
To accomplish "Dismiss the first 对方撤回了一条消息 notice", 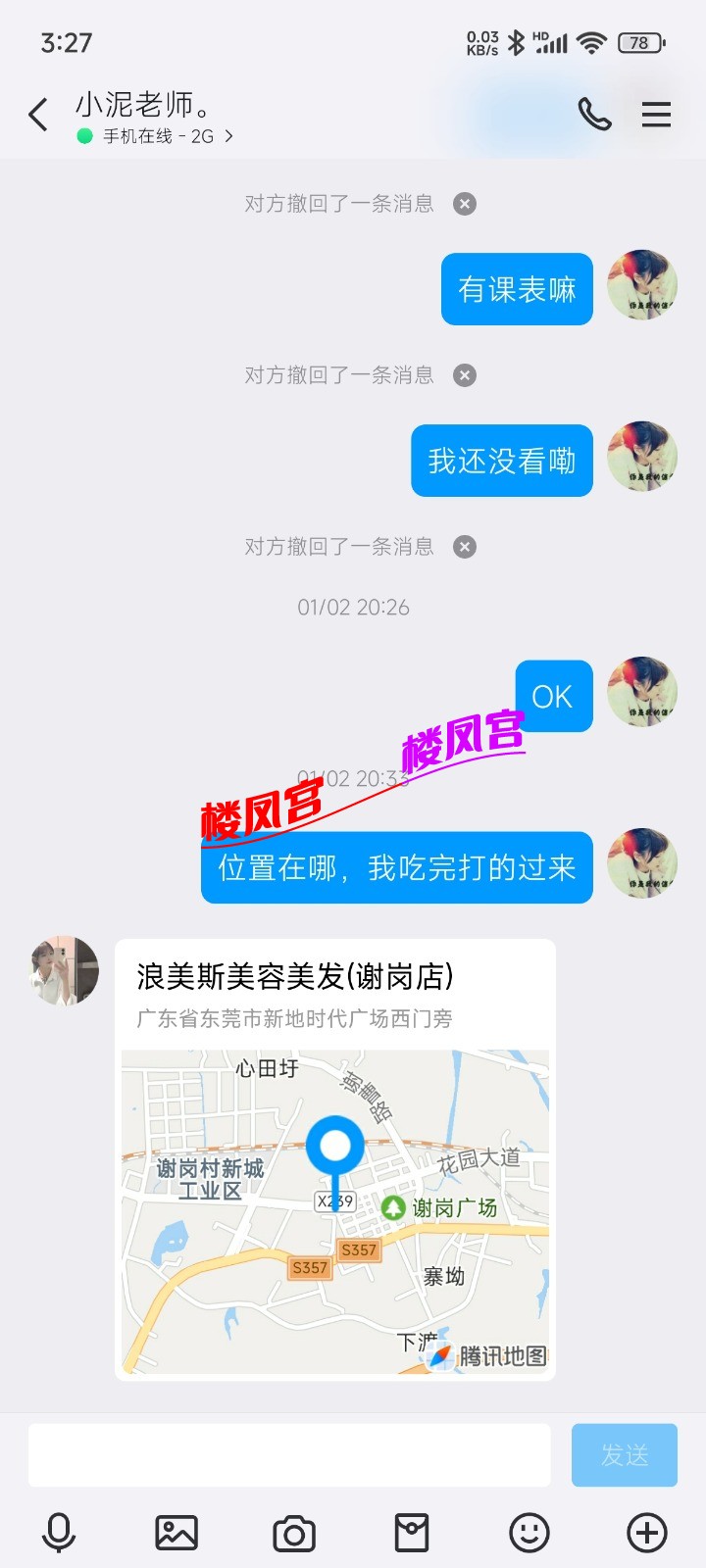I will (x=466, y=203).
